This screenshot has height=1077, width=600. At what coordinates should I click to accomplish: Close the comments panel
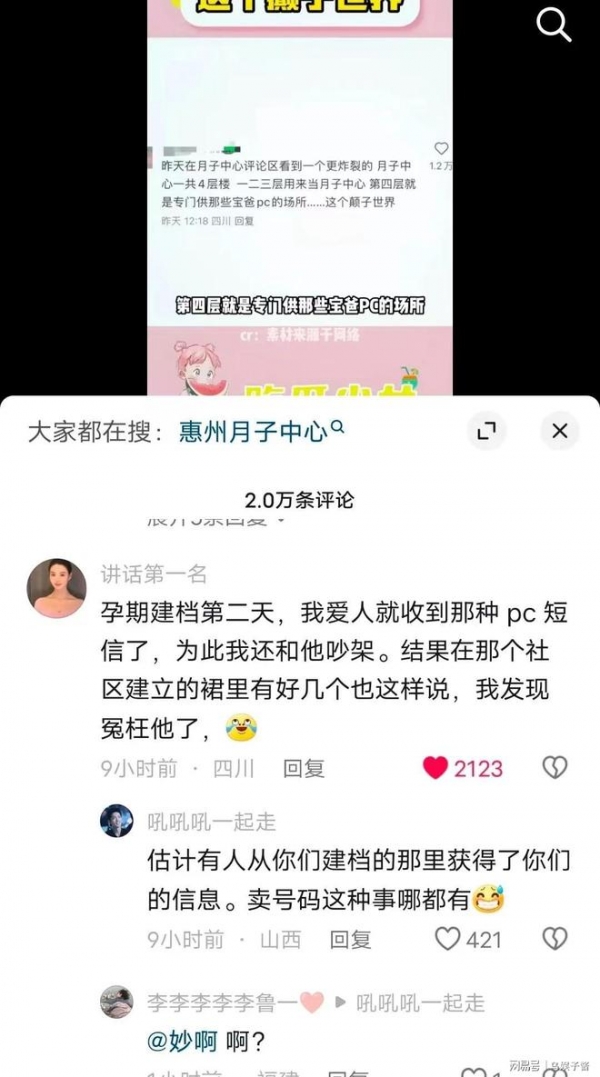point(559,431)
